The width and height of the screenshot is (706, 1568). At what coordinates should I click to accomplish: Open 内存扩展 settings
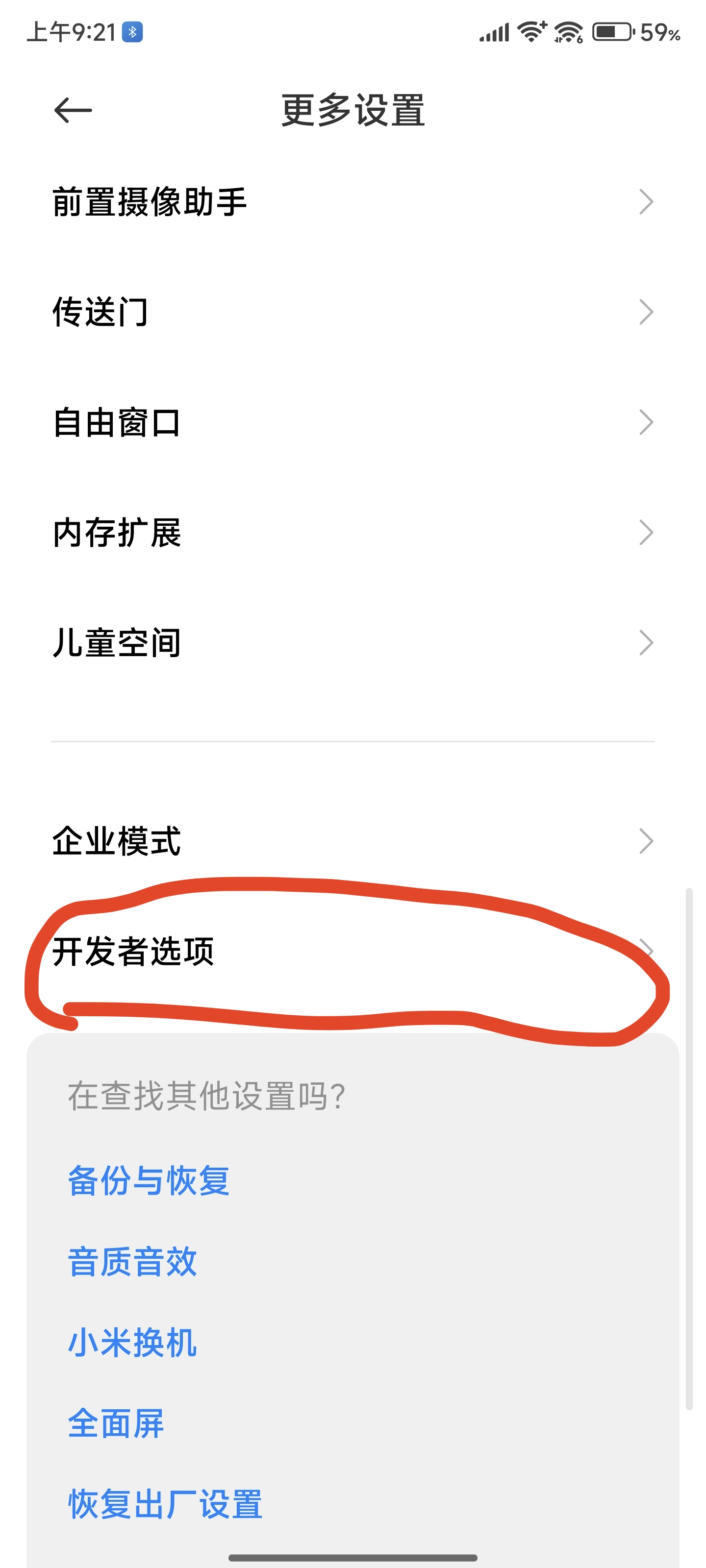point(353,533)
